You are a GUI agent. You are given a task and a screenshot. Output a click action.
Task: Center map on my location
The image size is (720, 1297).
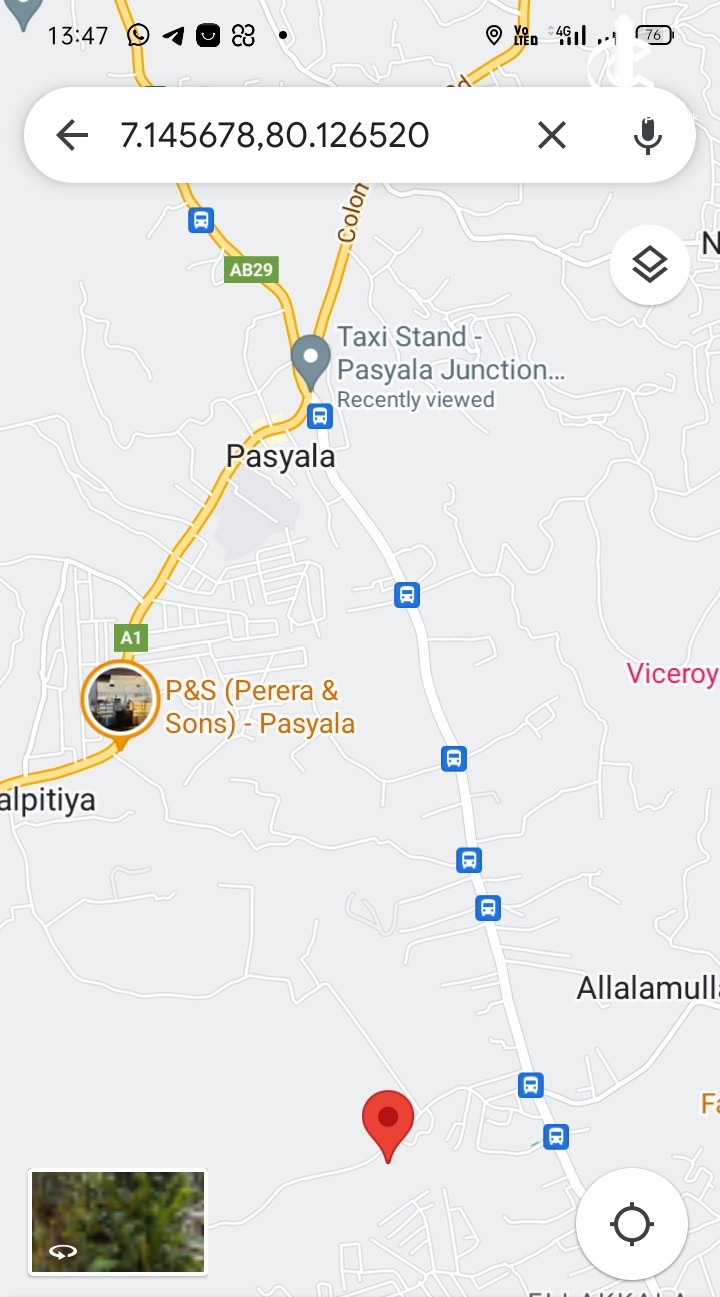pos(632,1224)
